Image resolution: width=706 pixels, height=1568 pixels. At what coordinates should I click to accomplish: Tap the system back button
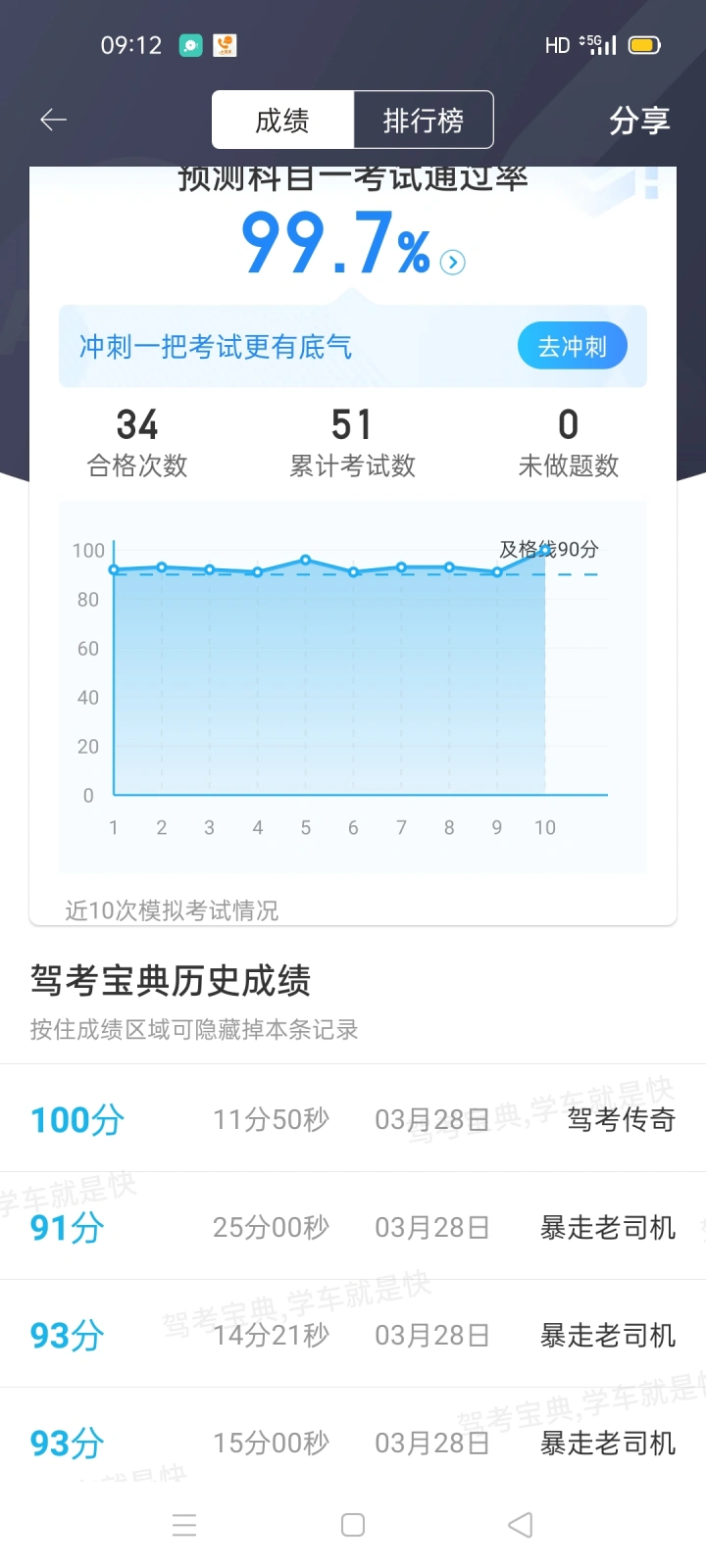click(x=521, y=1525)
